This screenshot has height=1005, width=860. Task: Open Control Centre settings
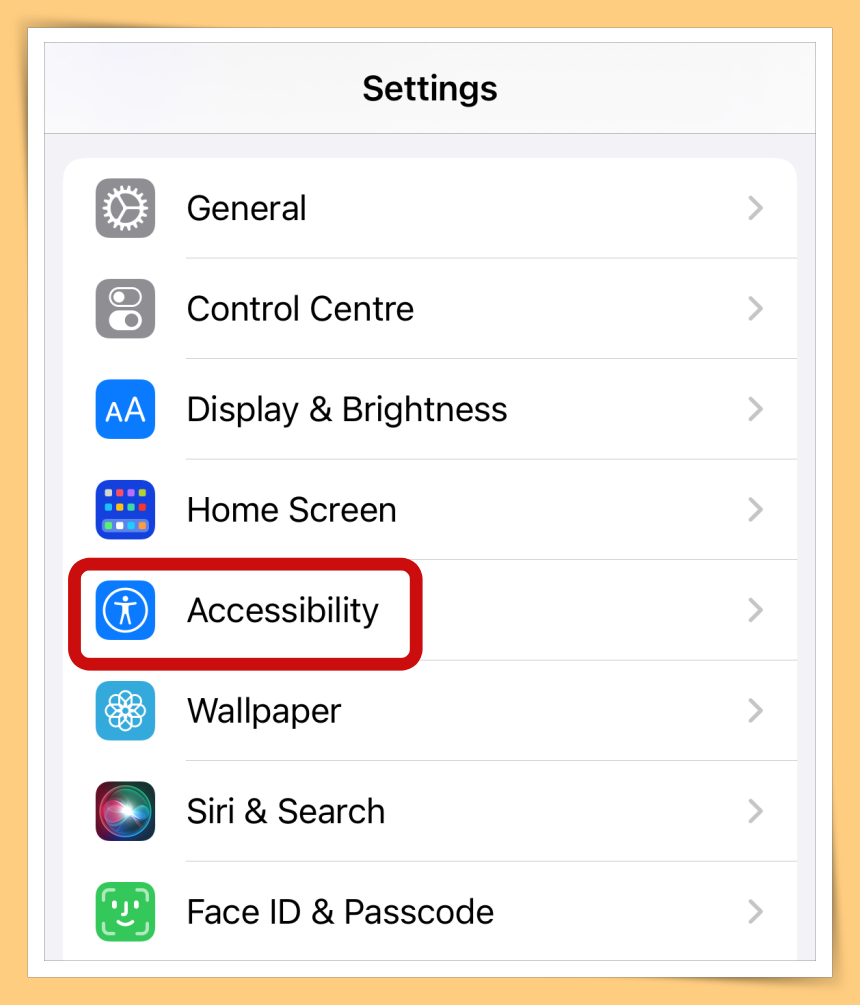(430, 308)
